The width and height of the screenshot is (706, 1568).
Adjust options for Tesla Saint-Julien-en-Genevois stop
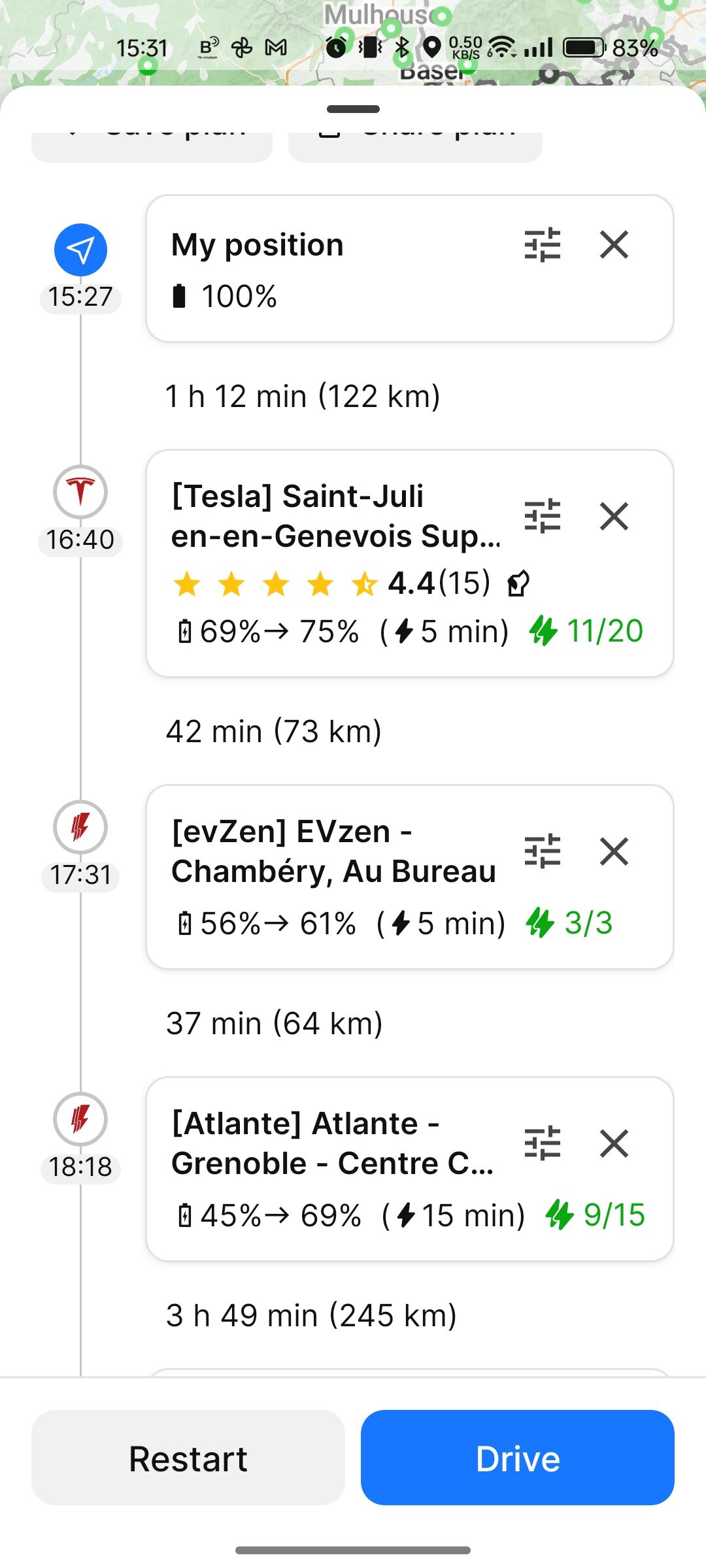point(542,516)
